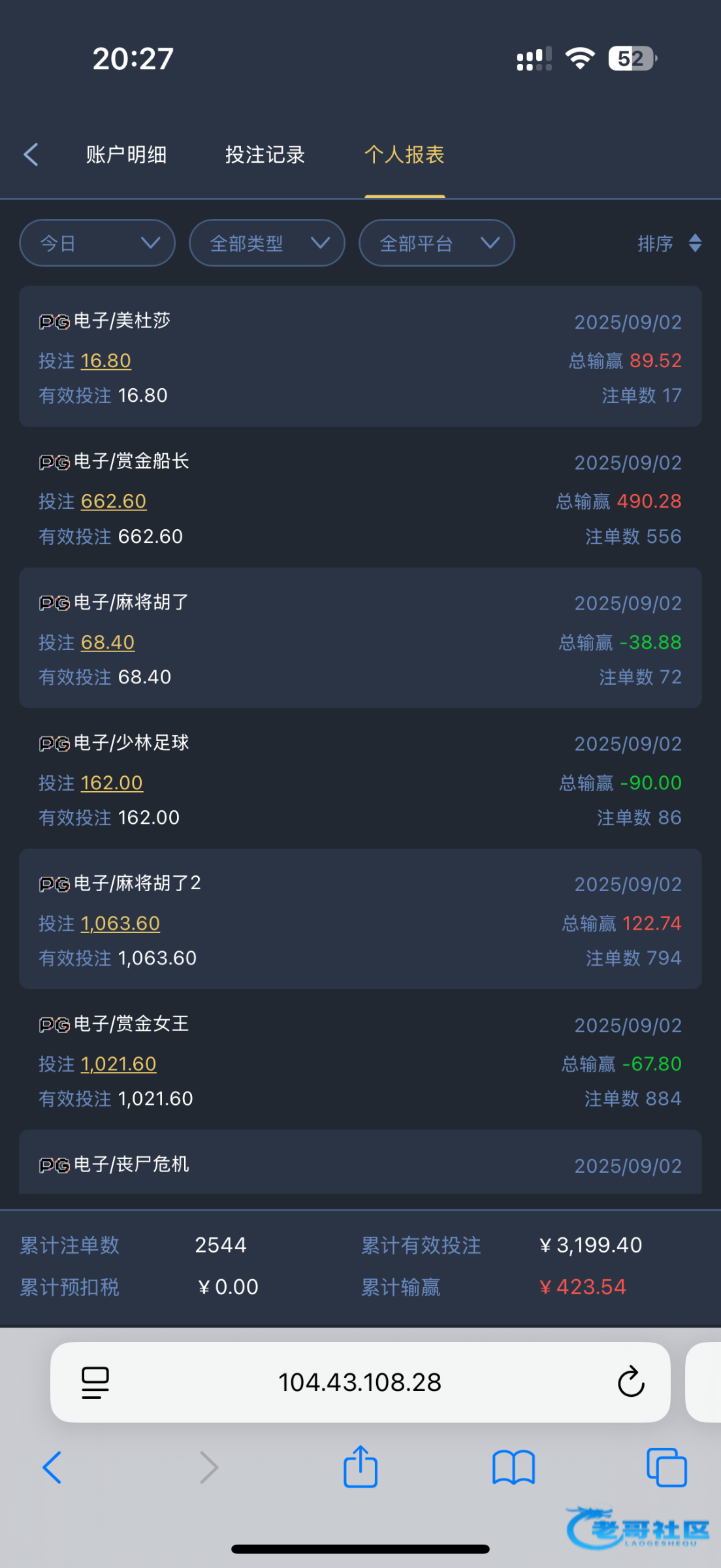Image resolution: width=721 pixels, height=1568 pixels.
Task: Expand the 全部类型 dropdown
Action: pyautogui.click(x=267, y=243)
